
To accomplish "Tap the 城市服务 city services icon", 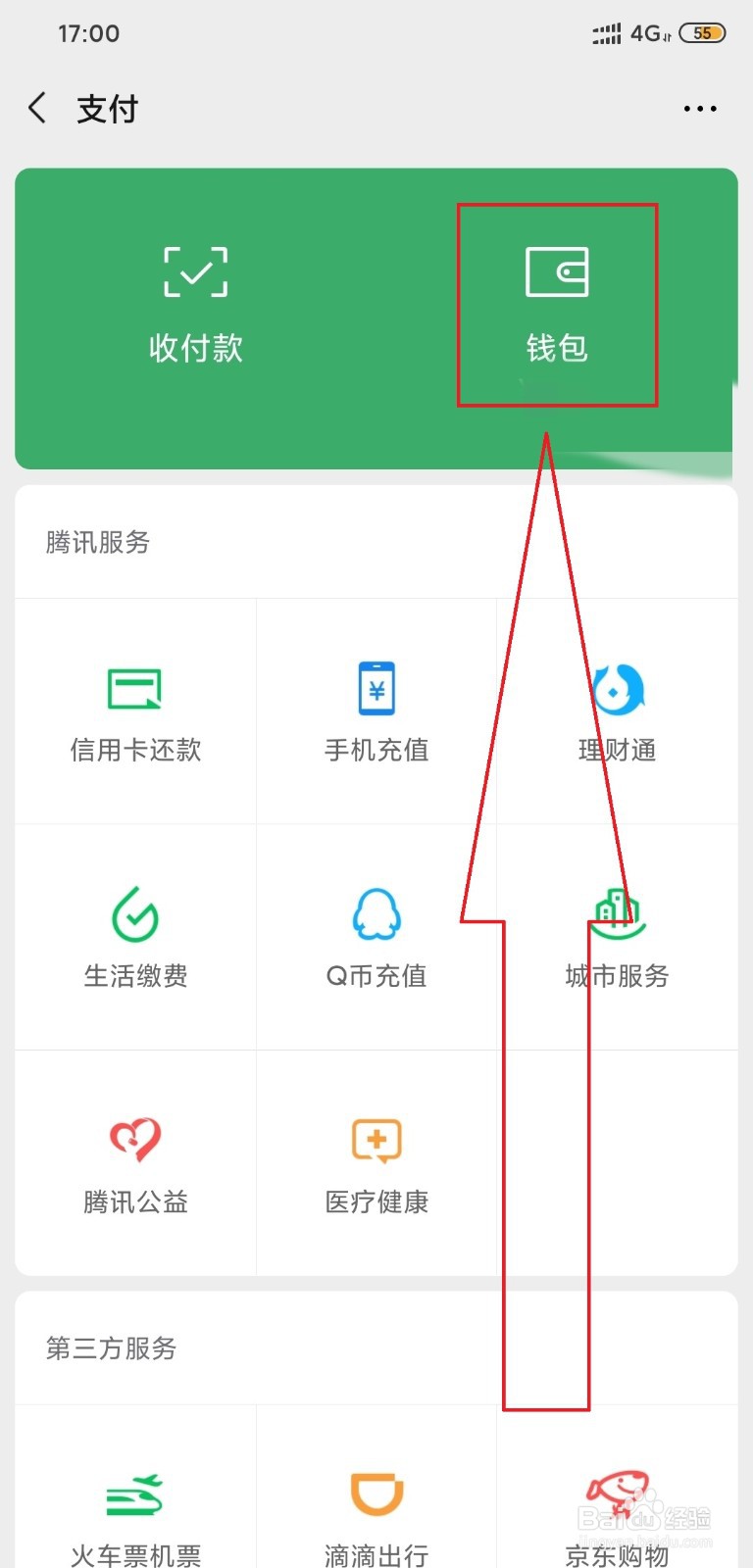I will click(x=617, y=936).
